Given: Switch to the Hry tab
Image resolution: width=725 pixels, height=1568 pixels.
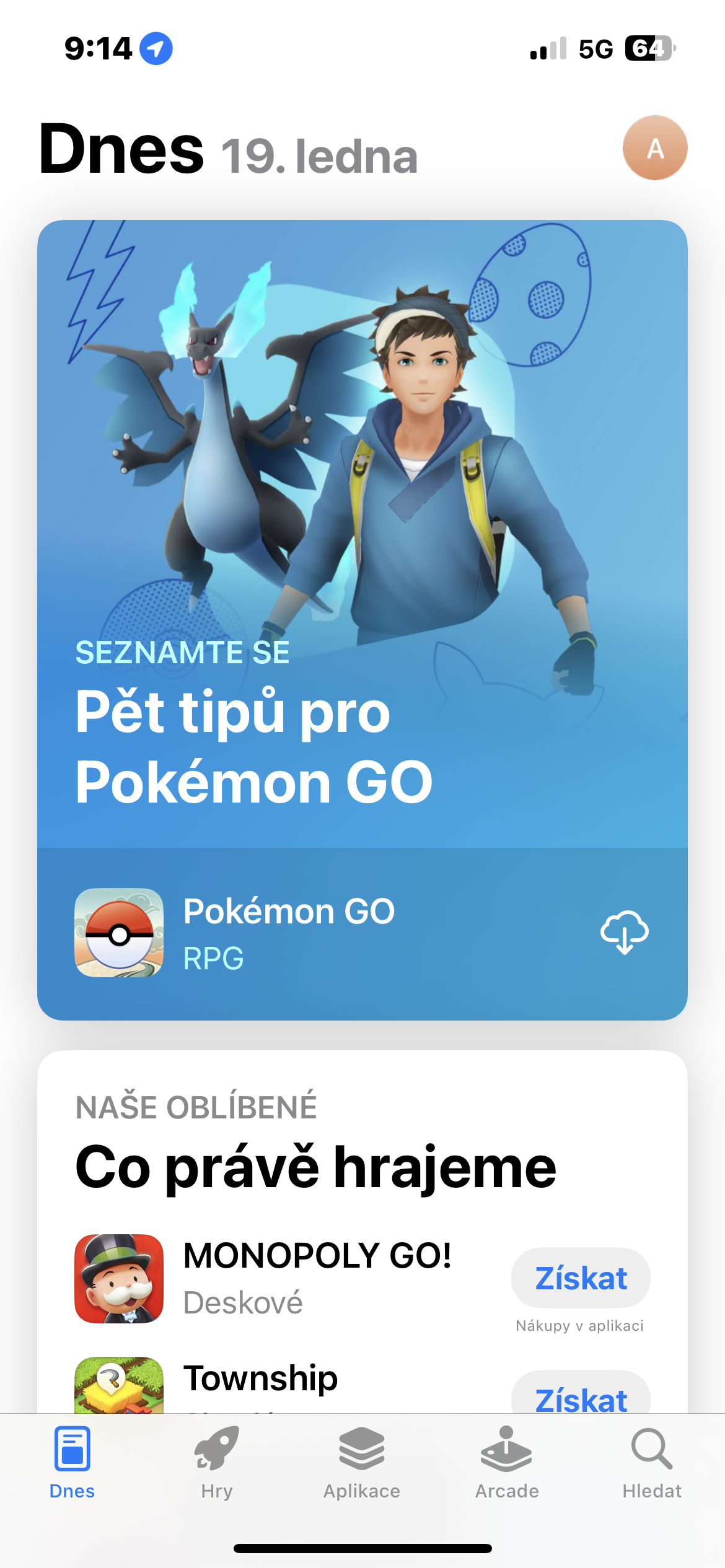Looking at the screenshot, I should (x=217, y=1463).
